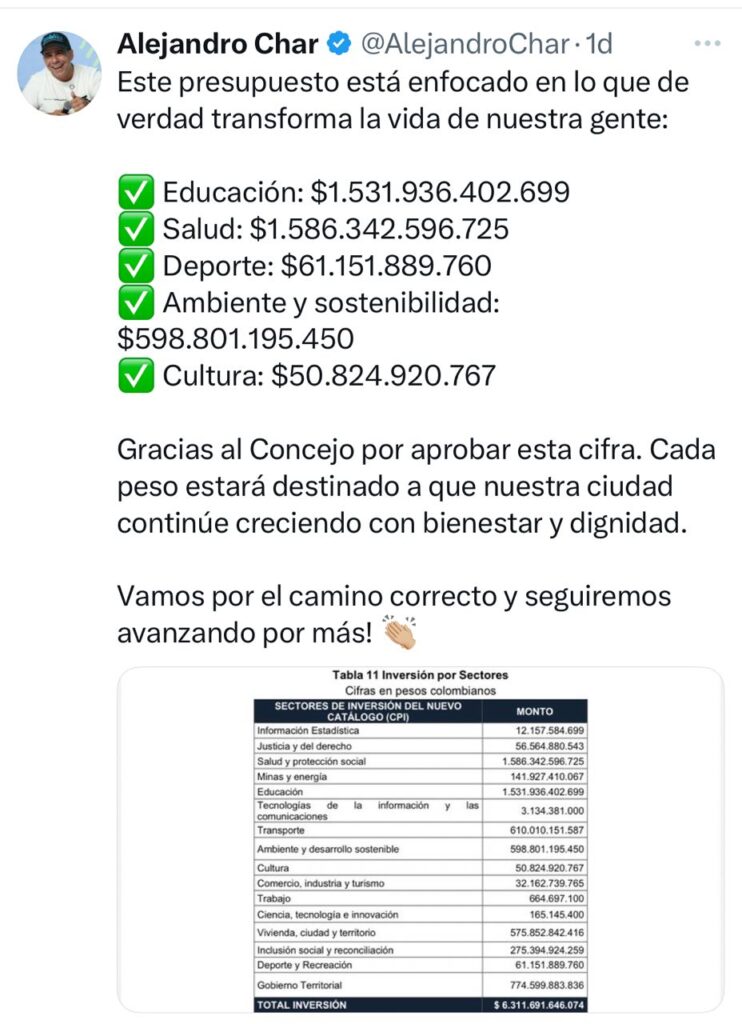Viewport: 742px width, 1024px height.
Task: Enlarge the Tabla 11 attached image
Action: click(x=420, y=840)
